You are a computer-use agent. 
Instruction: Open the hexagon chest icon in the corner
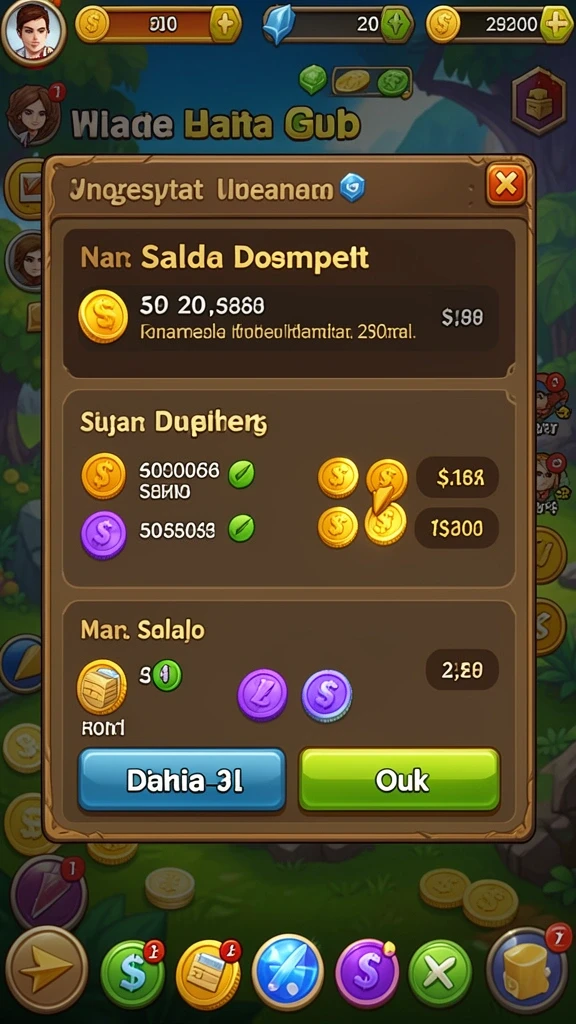point(538,101)
